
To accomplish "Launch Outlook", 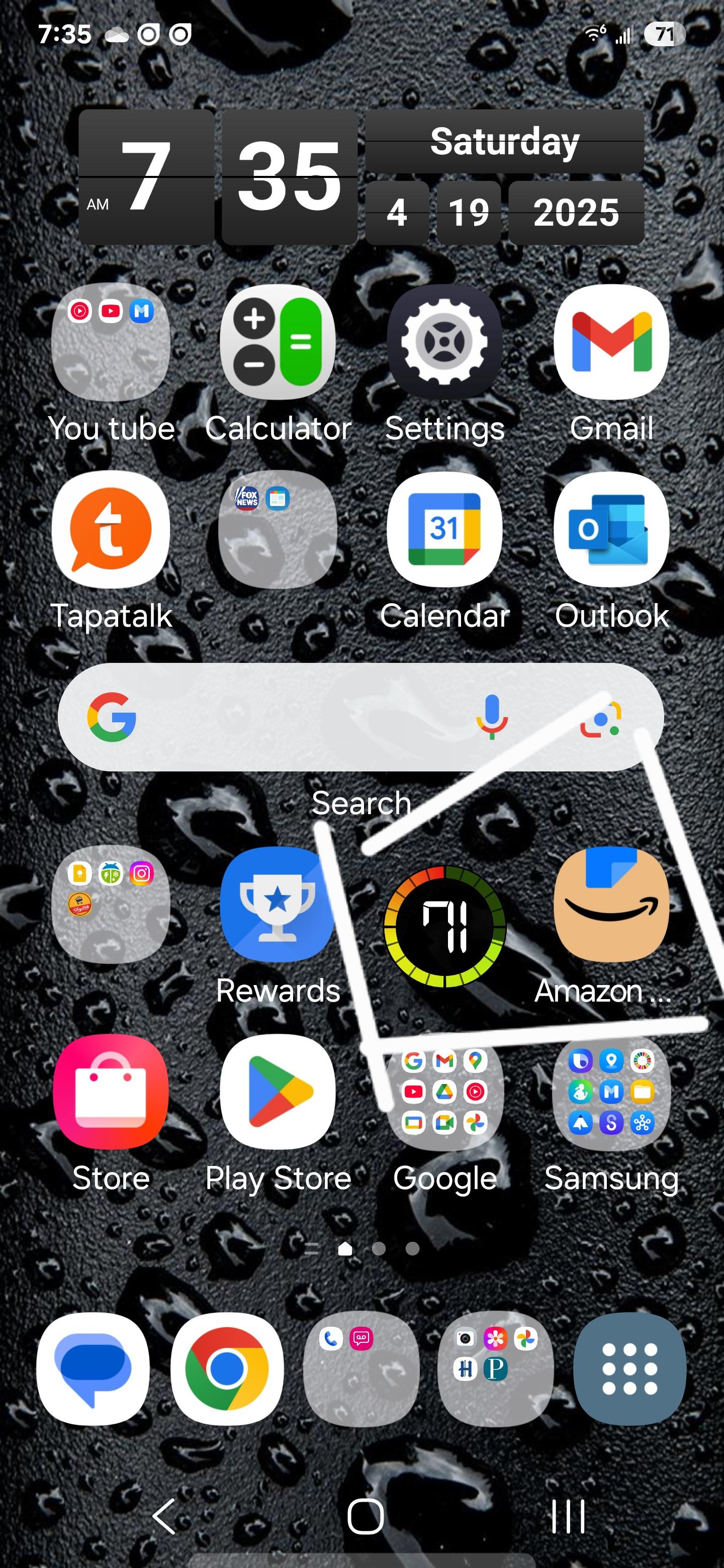I will tap(611, 530).
